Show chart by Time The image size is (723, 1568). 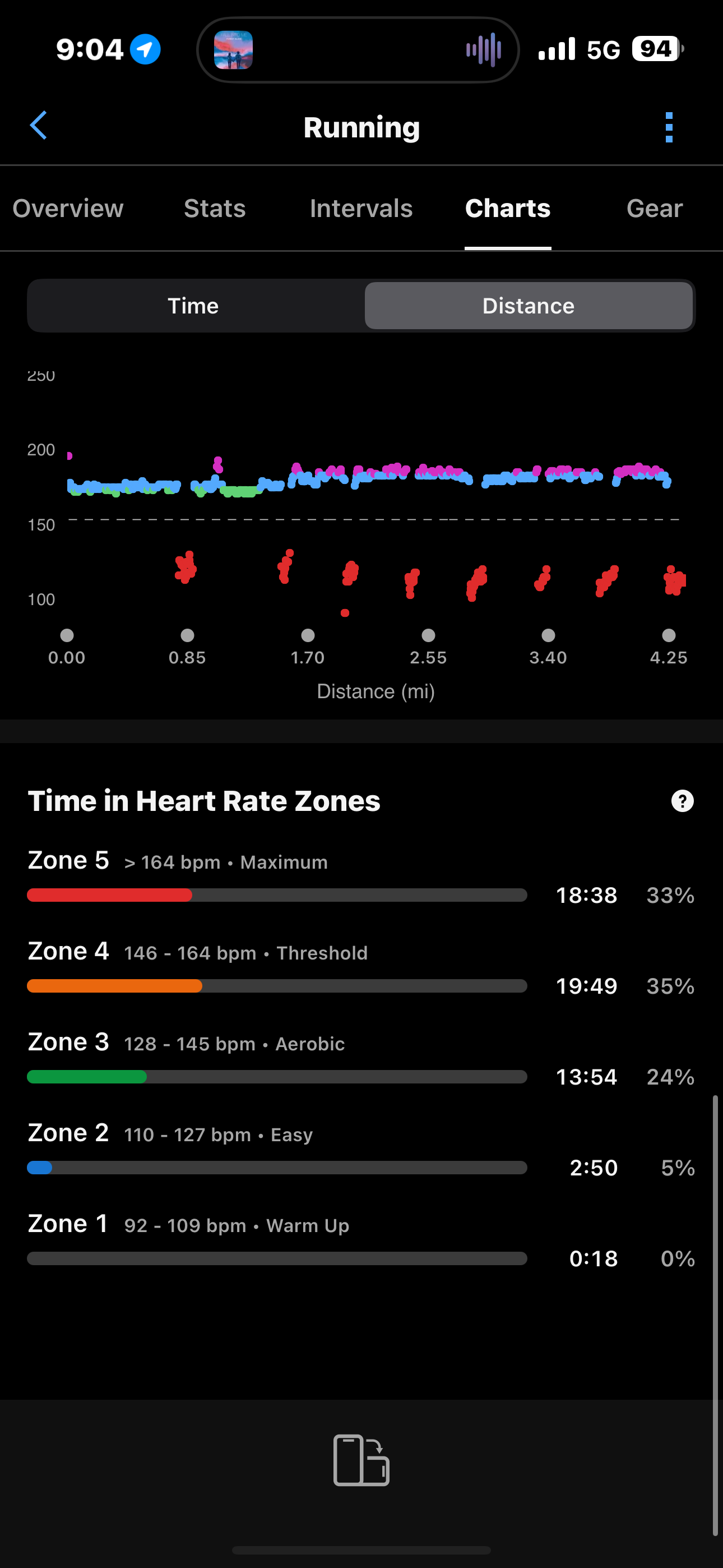[x=193, y=306]
